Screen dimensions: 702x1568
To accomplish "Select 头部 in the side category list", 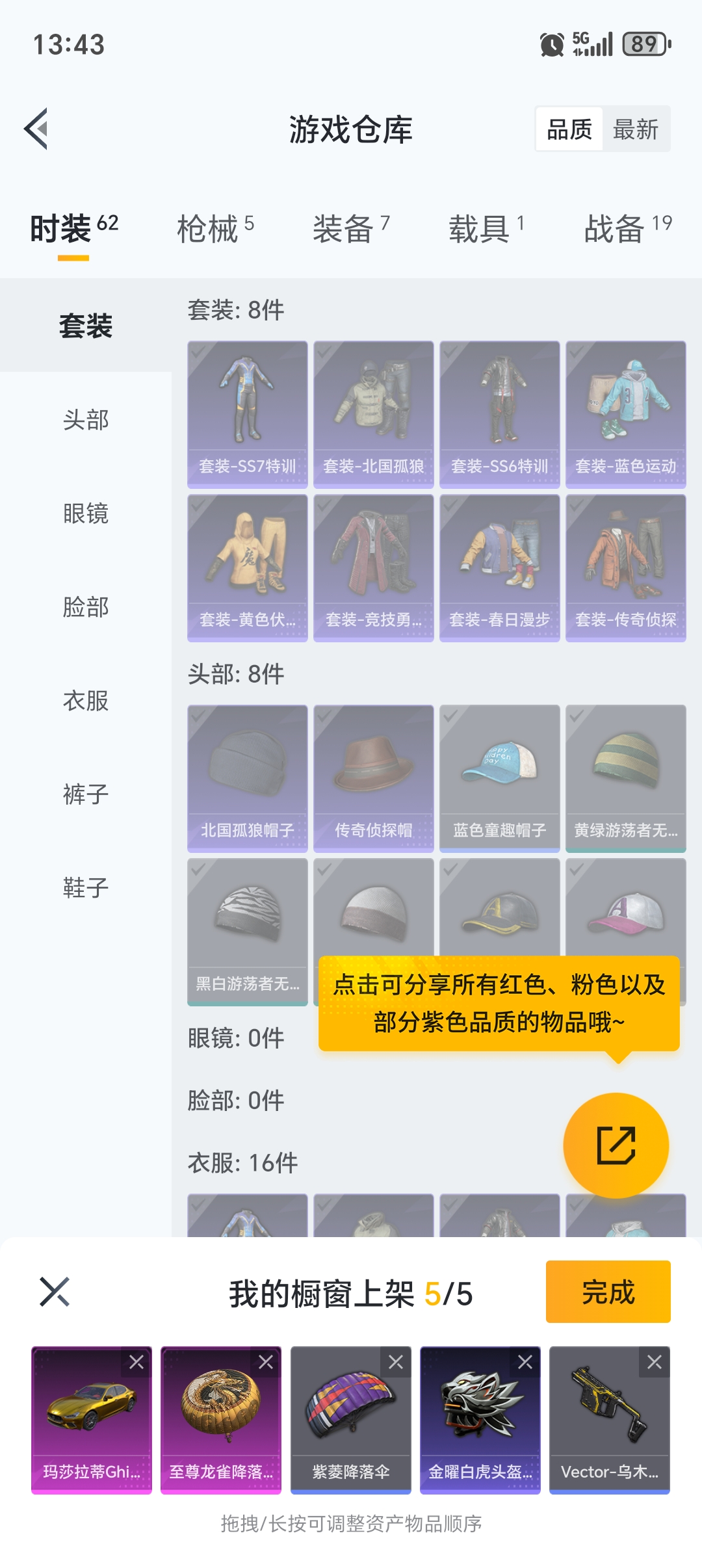I will (86, 420).
